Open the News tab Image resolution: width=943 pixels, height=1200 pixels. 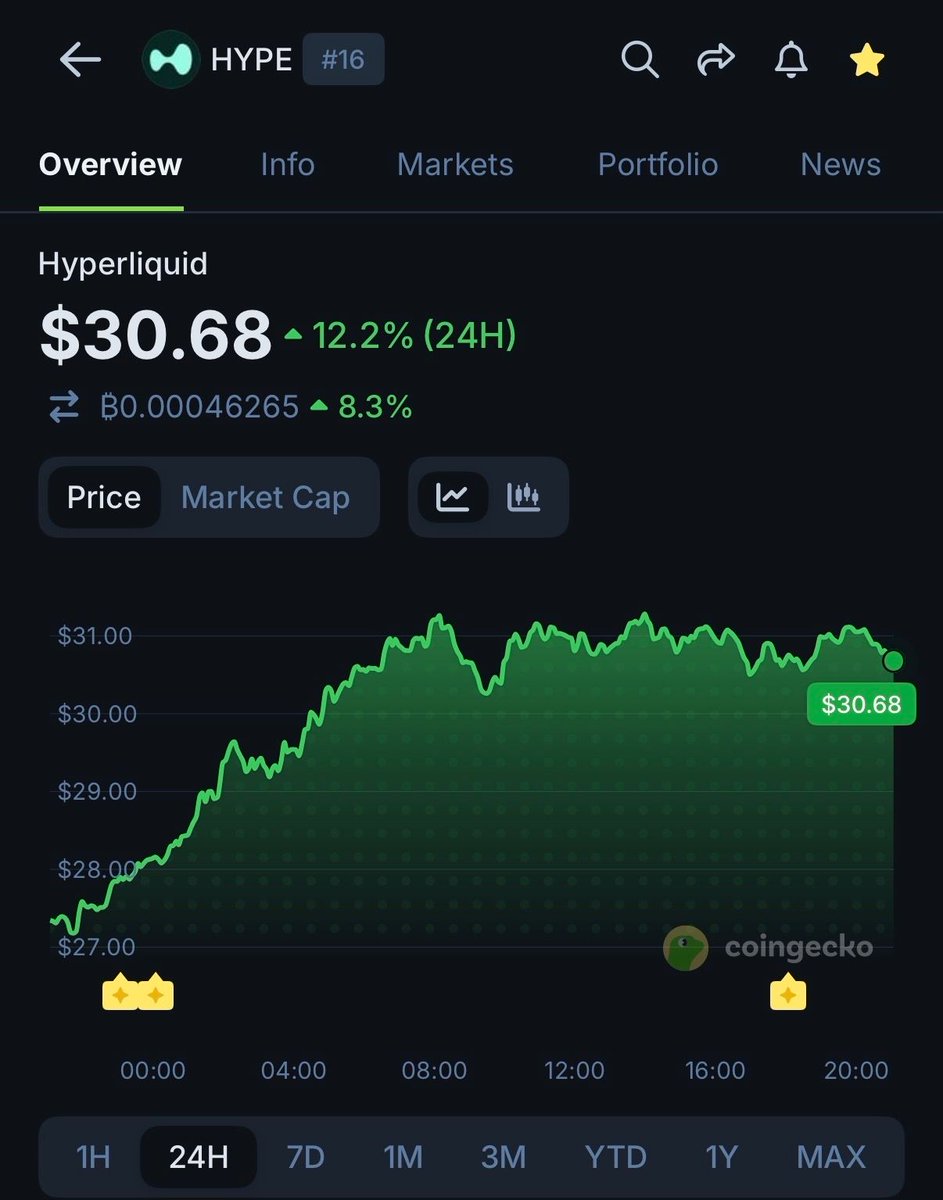tap(840, 164)
